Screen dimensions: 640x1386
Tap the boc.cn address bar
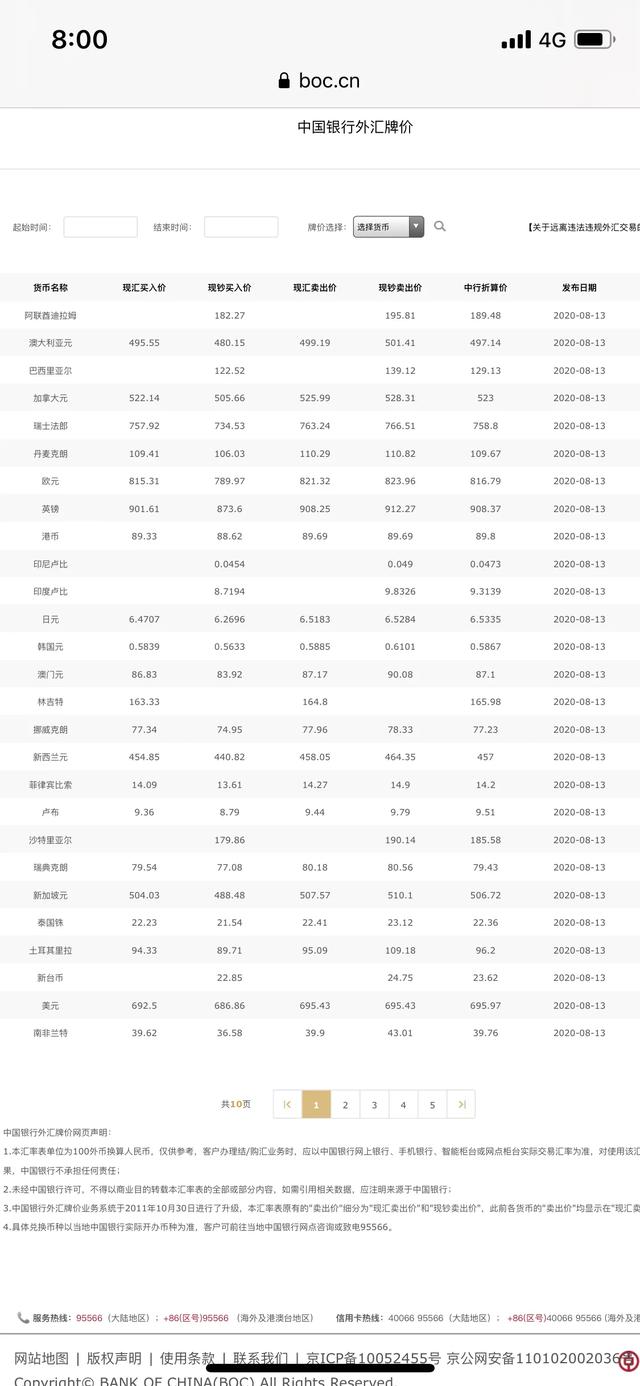320,81
